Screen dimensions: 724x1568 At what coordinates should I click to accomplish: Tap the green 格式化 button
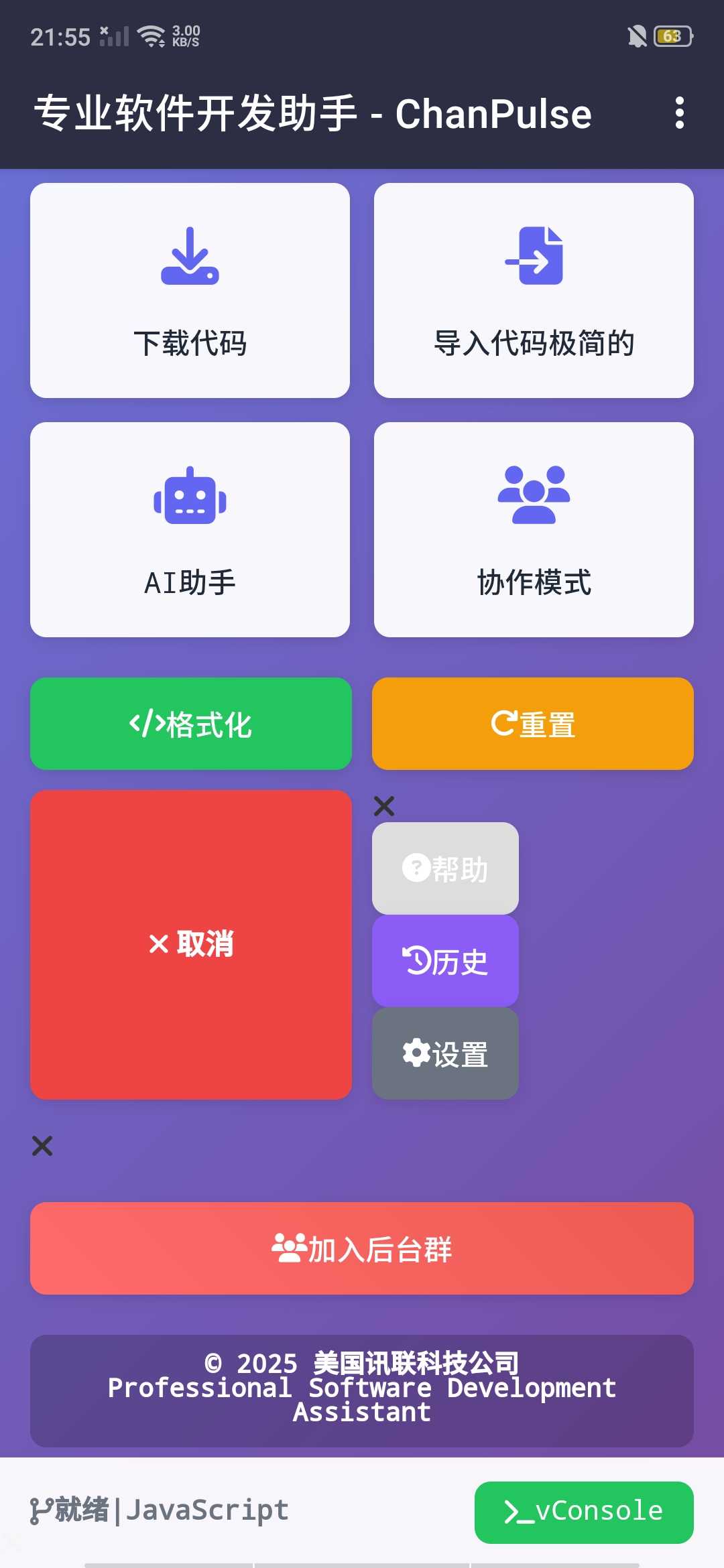[191, 724]
